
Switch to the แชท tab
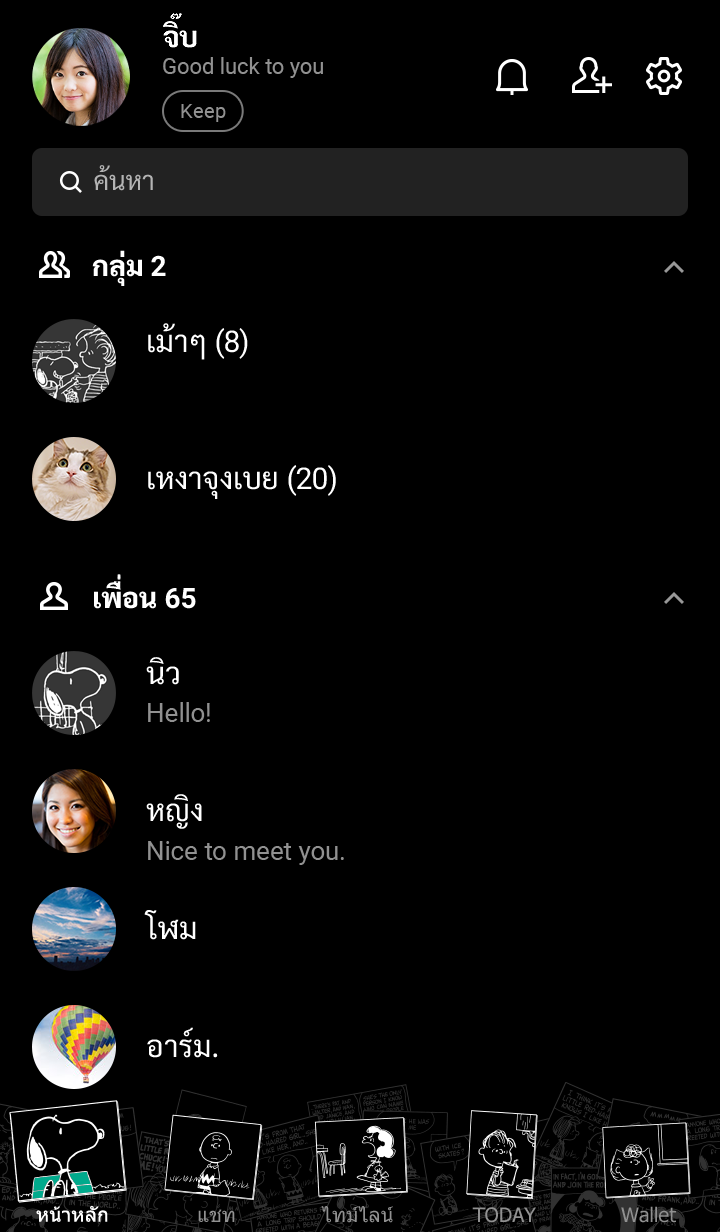click(x=214, y=1165)
